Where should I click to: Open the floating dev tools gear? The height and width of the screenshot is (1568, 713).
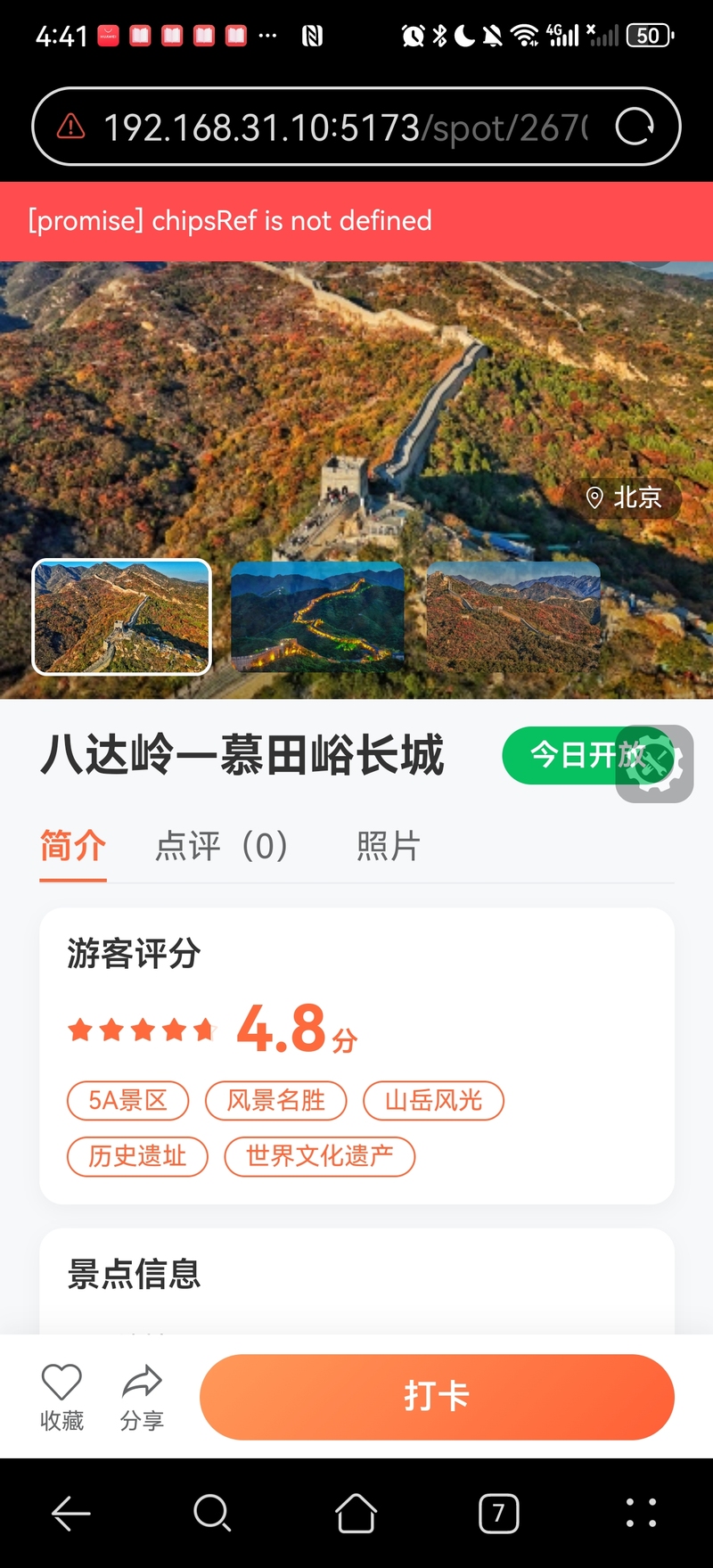click(x=655, y=764)
